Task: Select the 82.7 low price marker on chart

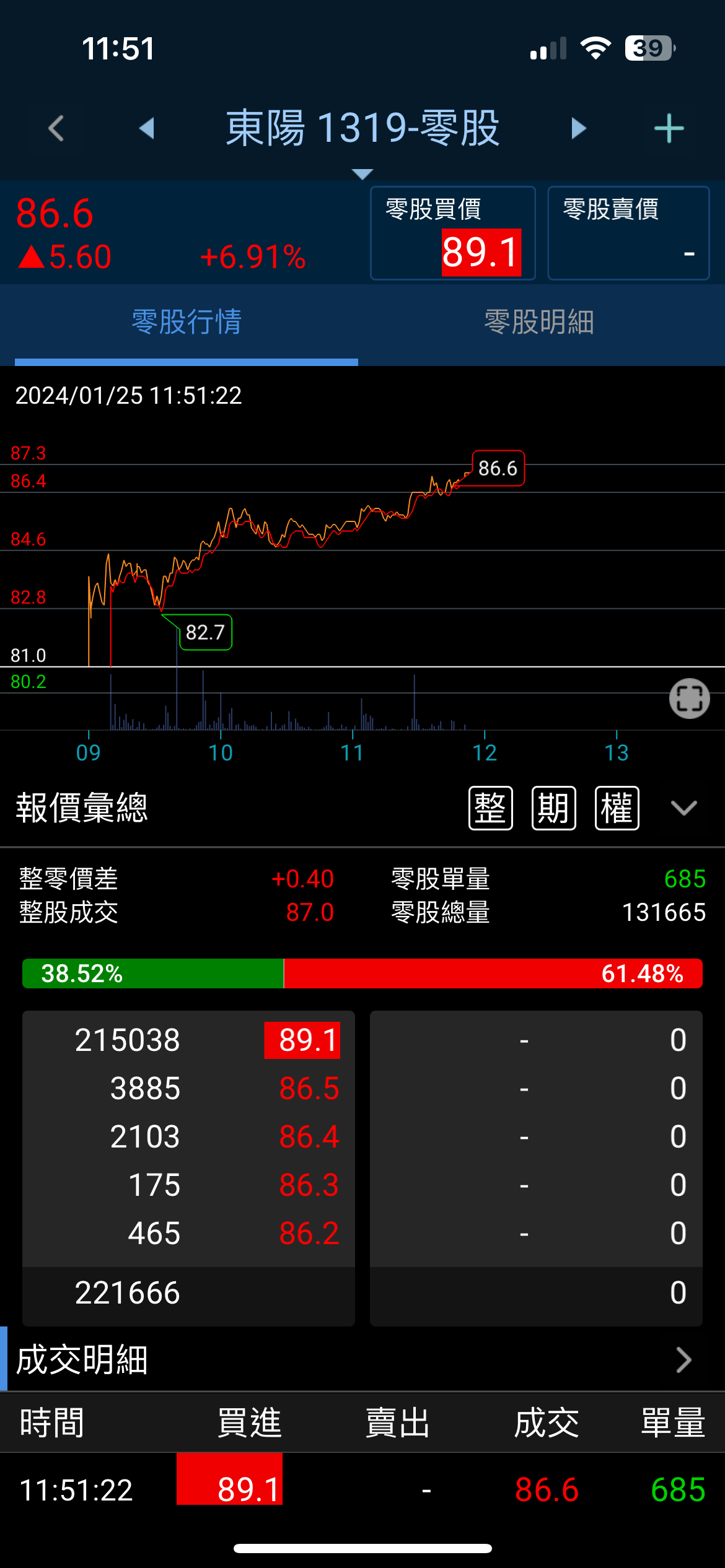Action: [205, 632]
